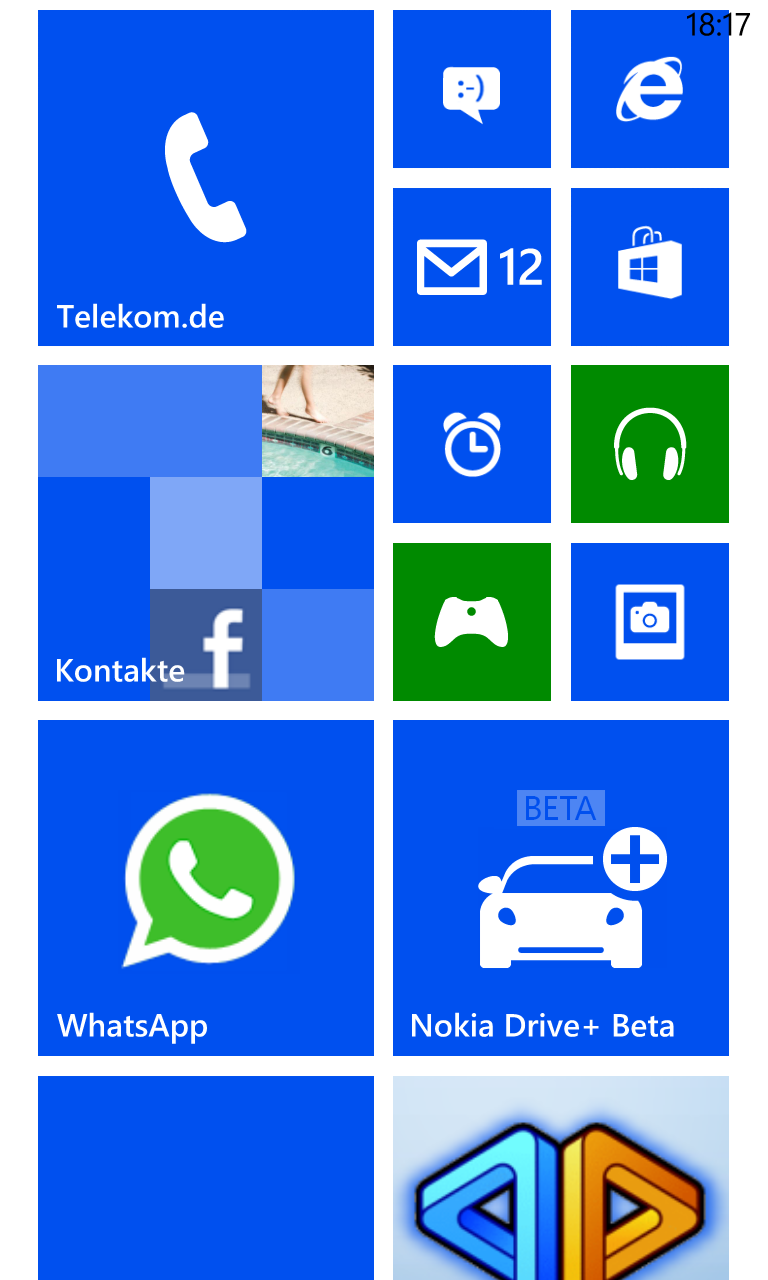Open the mail tile showing 12
Image resolution: width=768 pixels, height=1280 pixels.
pos(472,267)
